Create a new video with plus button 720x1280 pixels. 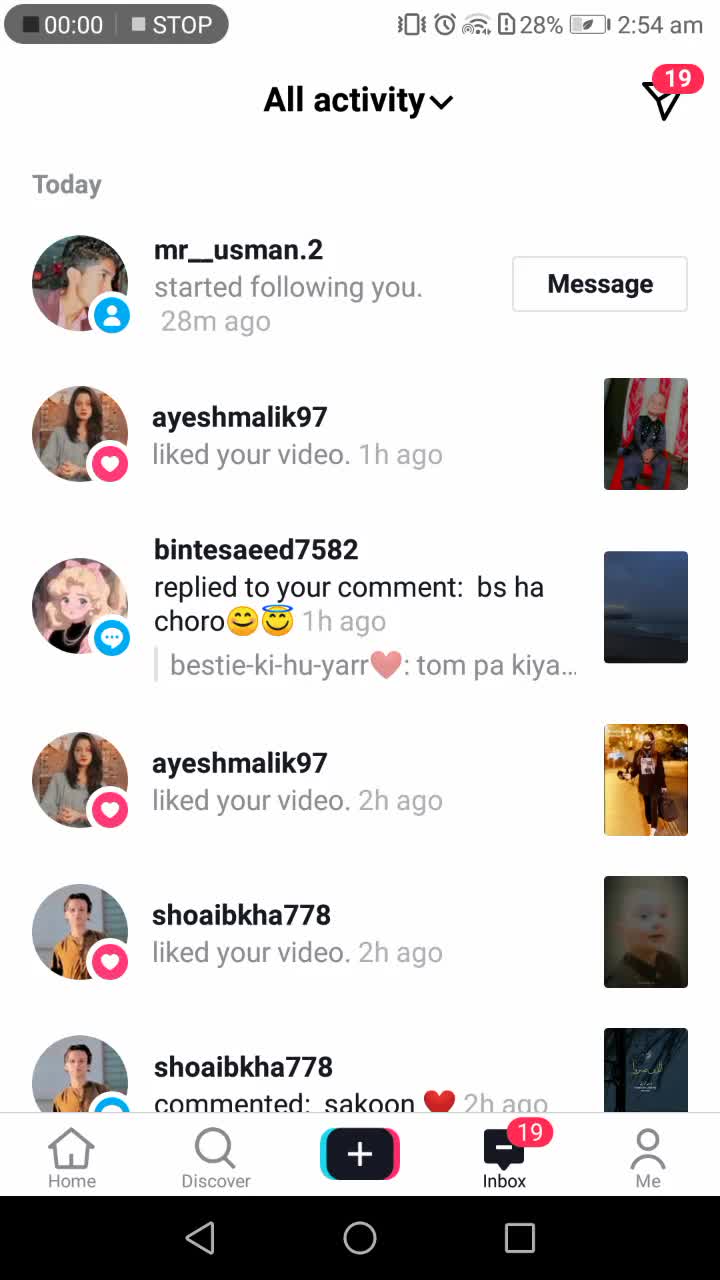pyautogui.click(x=360, y=1154)
